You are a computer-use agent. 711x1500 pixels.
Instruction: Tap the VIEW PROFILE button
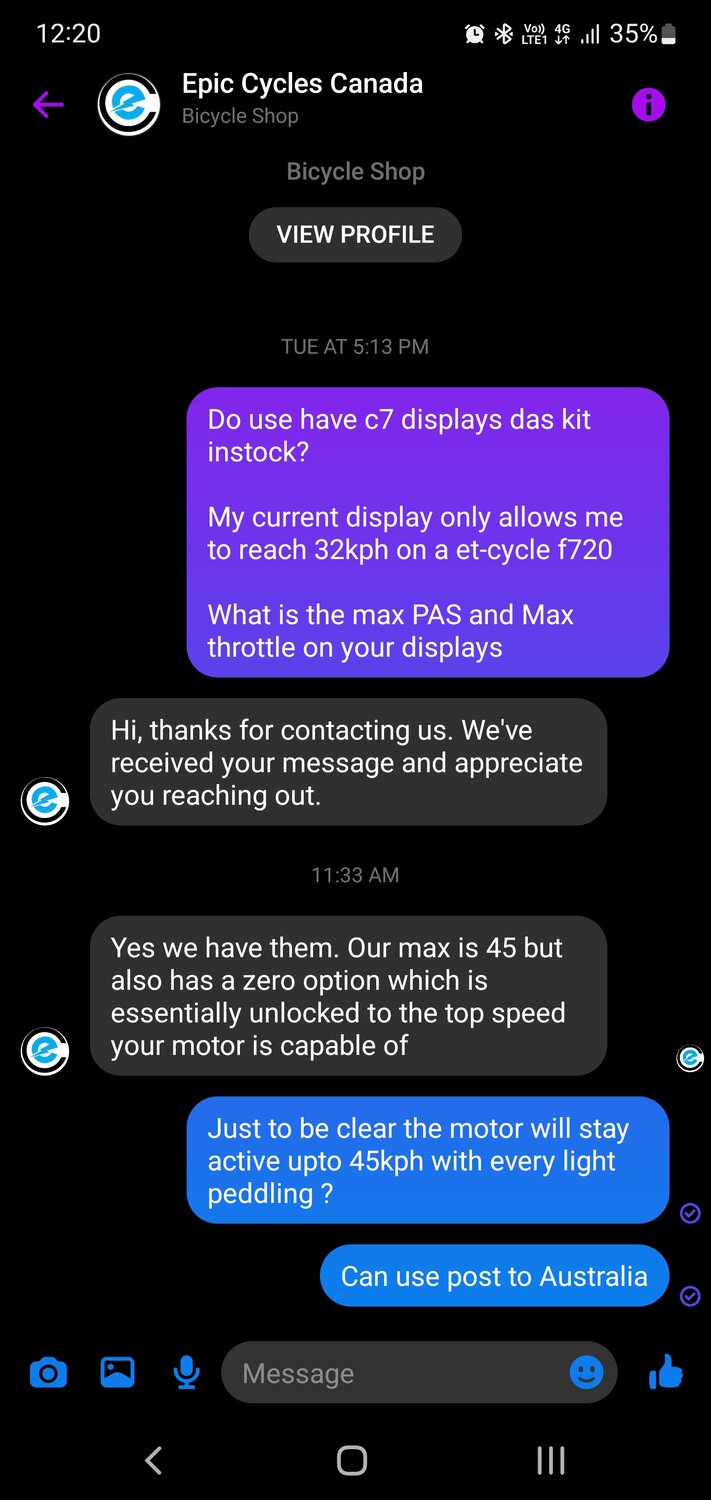355,235
